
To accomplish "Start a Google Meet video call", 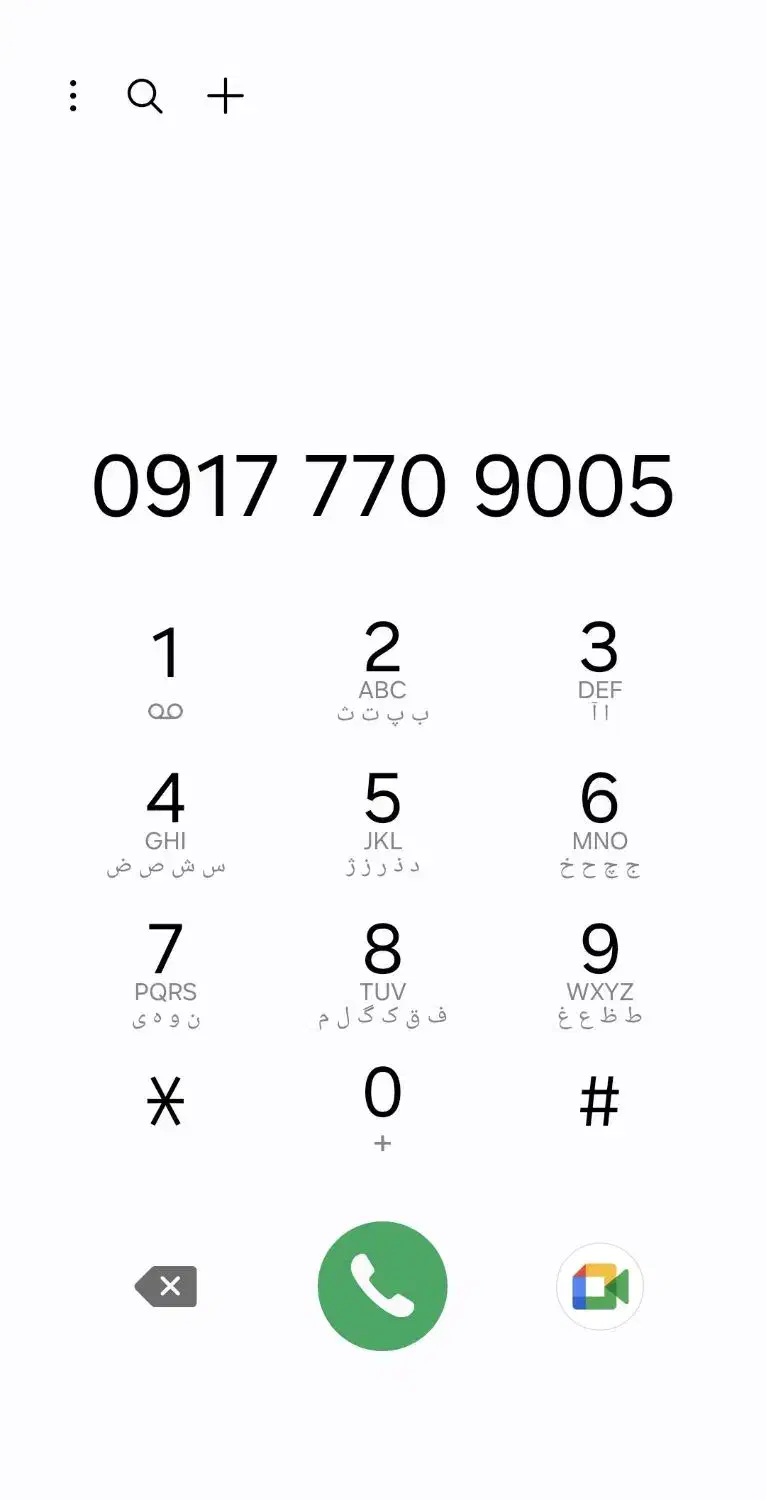I will [599, 1286].
